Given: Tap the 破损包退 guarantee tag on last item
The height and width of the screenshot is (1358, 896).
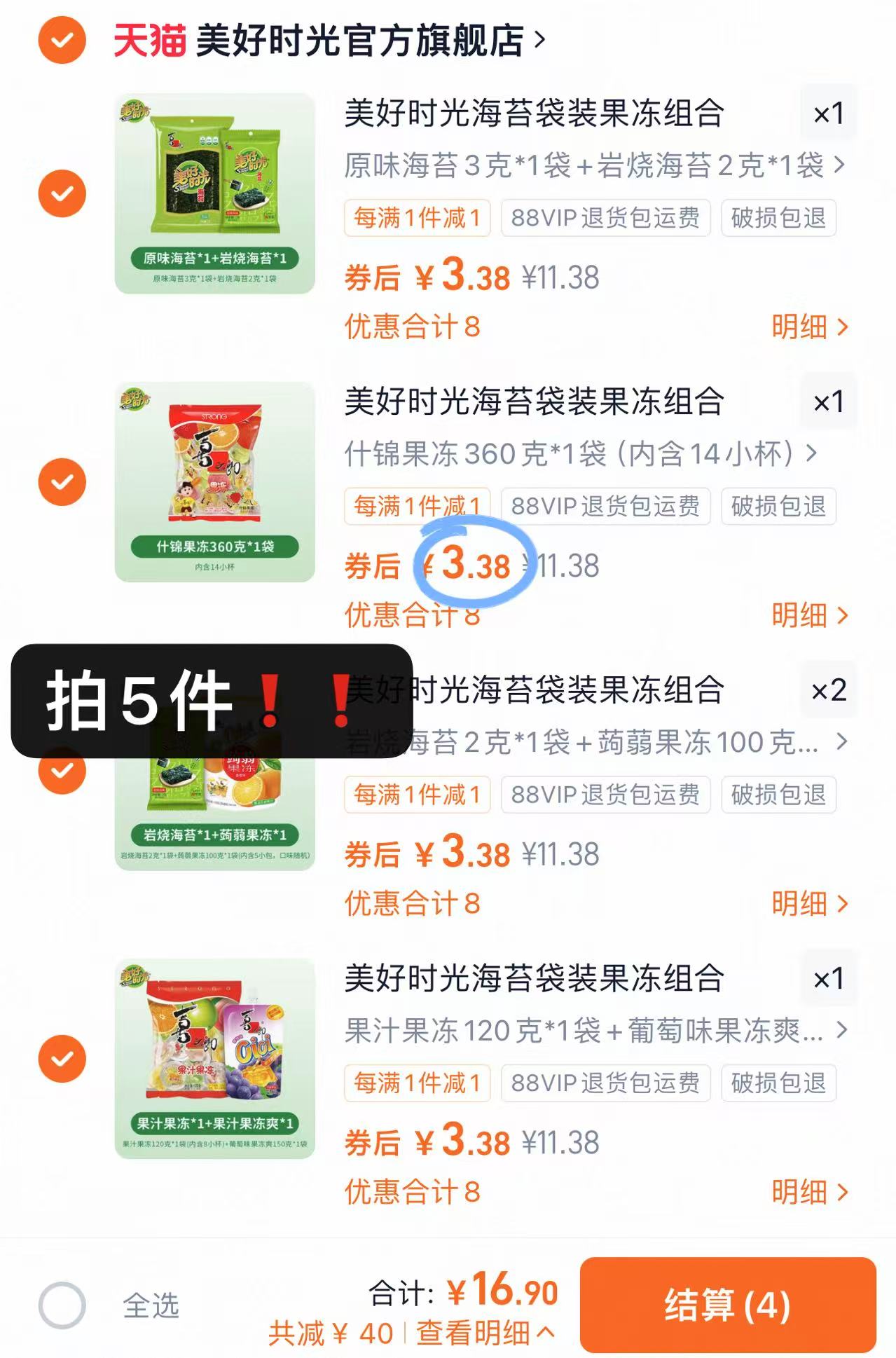Looking at the screenshot, I should (x=778, y=1083).
